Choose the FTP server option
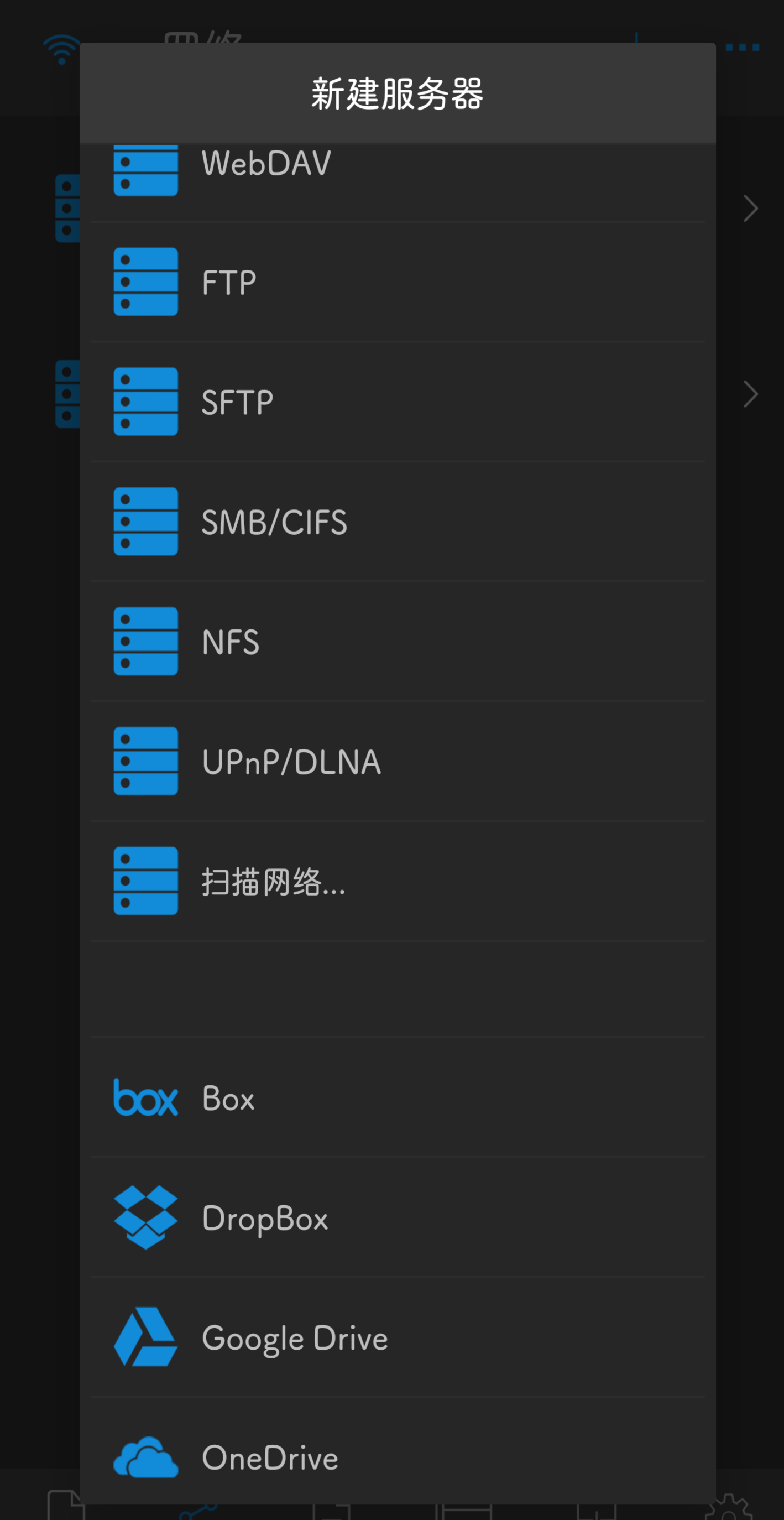This screenshot has height=1520, width=784. (398, 282)
